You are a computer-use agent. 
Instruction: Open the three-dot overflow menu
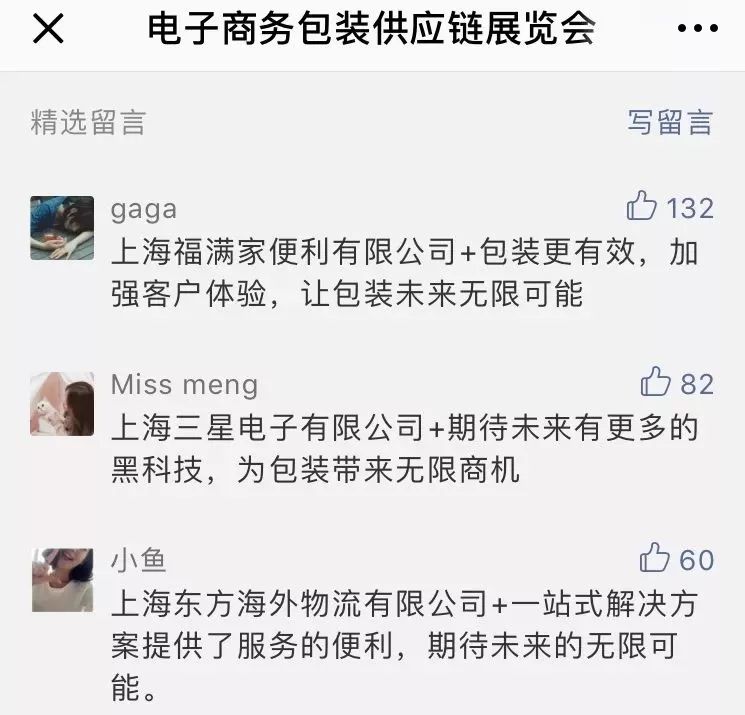tap(697, 30)
